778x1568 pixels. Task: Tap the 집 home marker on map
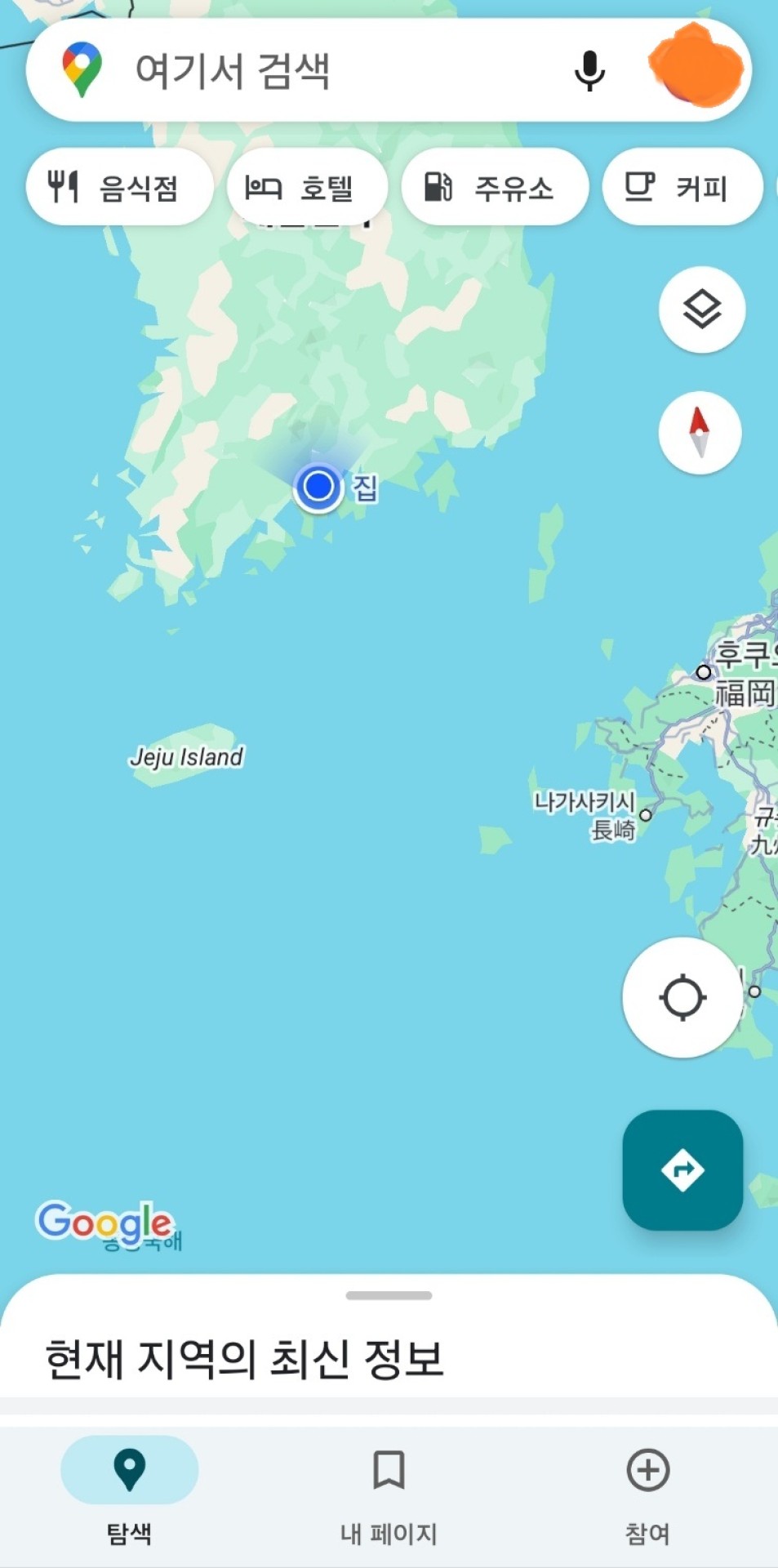[x=364, y=488]
